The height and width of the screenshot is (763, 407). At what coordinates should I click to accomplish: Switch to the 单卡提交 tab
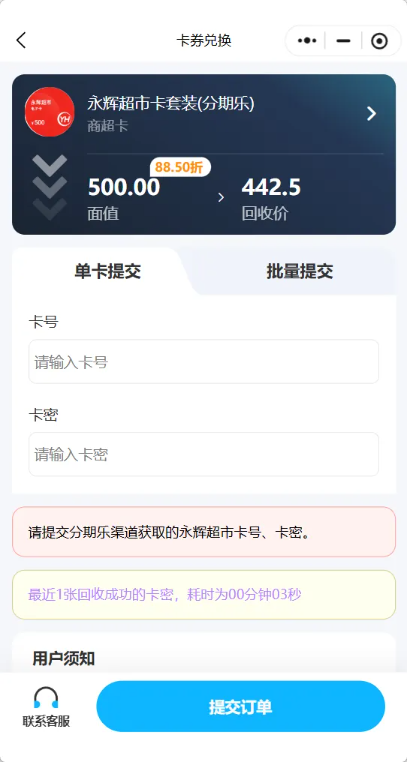pos(108,272)
